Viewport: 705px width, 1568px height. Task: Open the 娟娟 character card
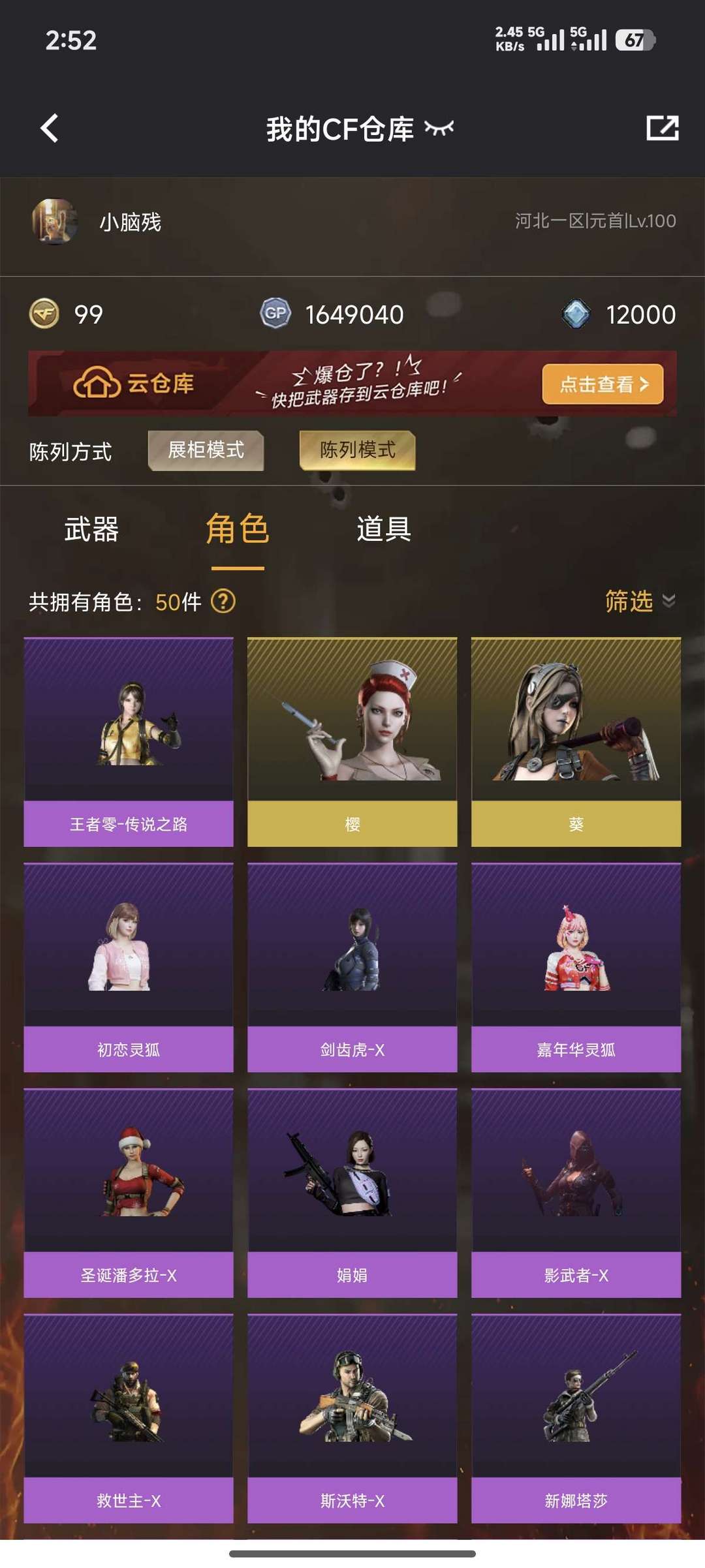point(352,1193)
